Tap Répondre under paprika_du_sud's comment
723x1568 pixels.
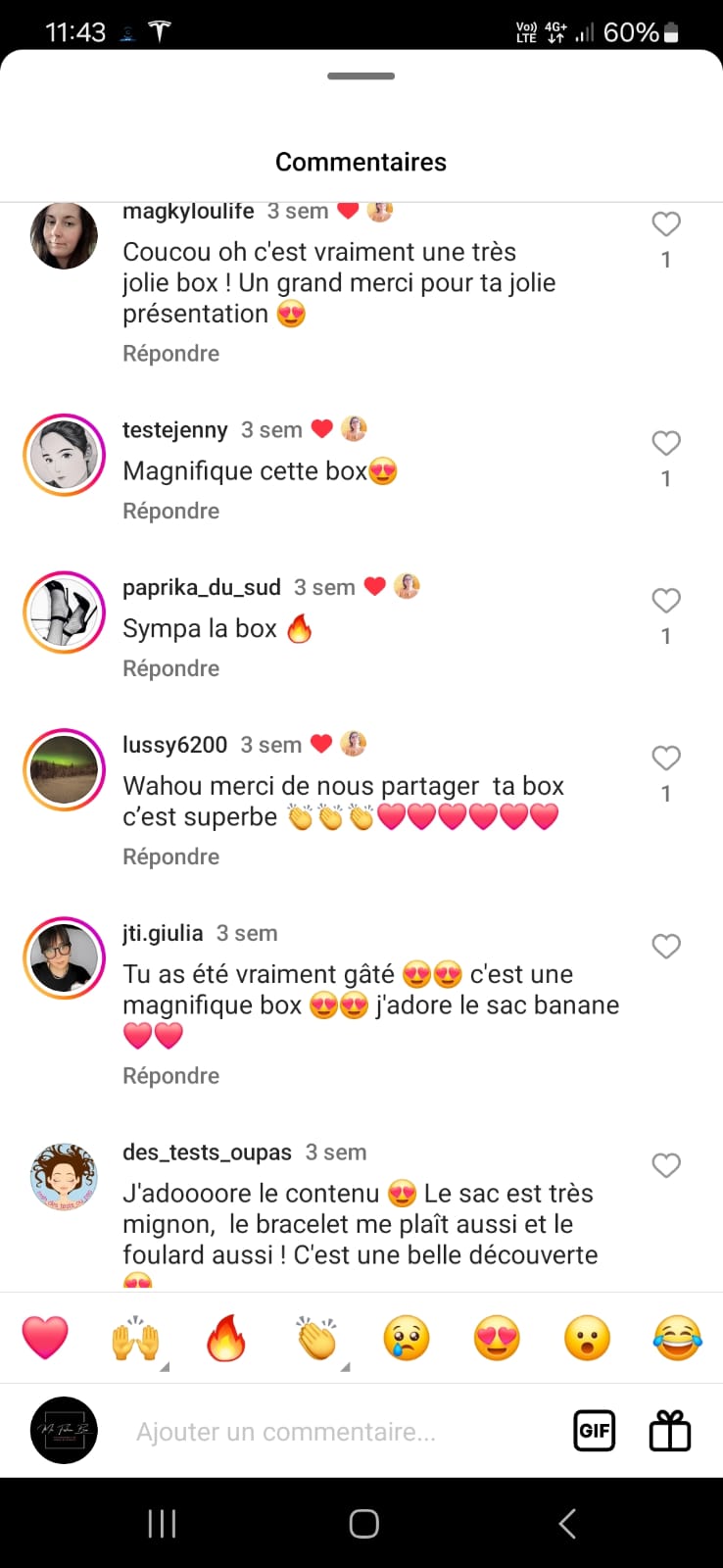click(170, 668)
